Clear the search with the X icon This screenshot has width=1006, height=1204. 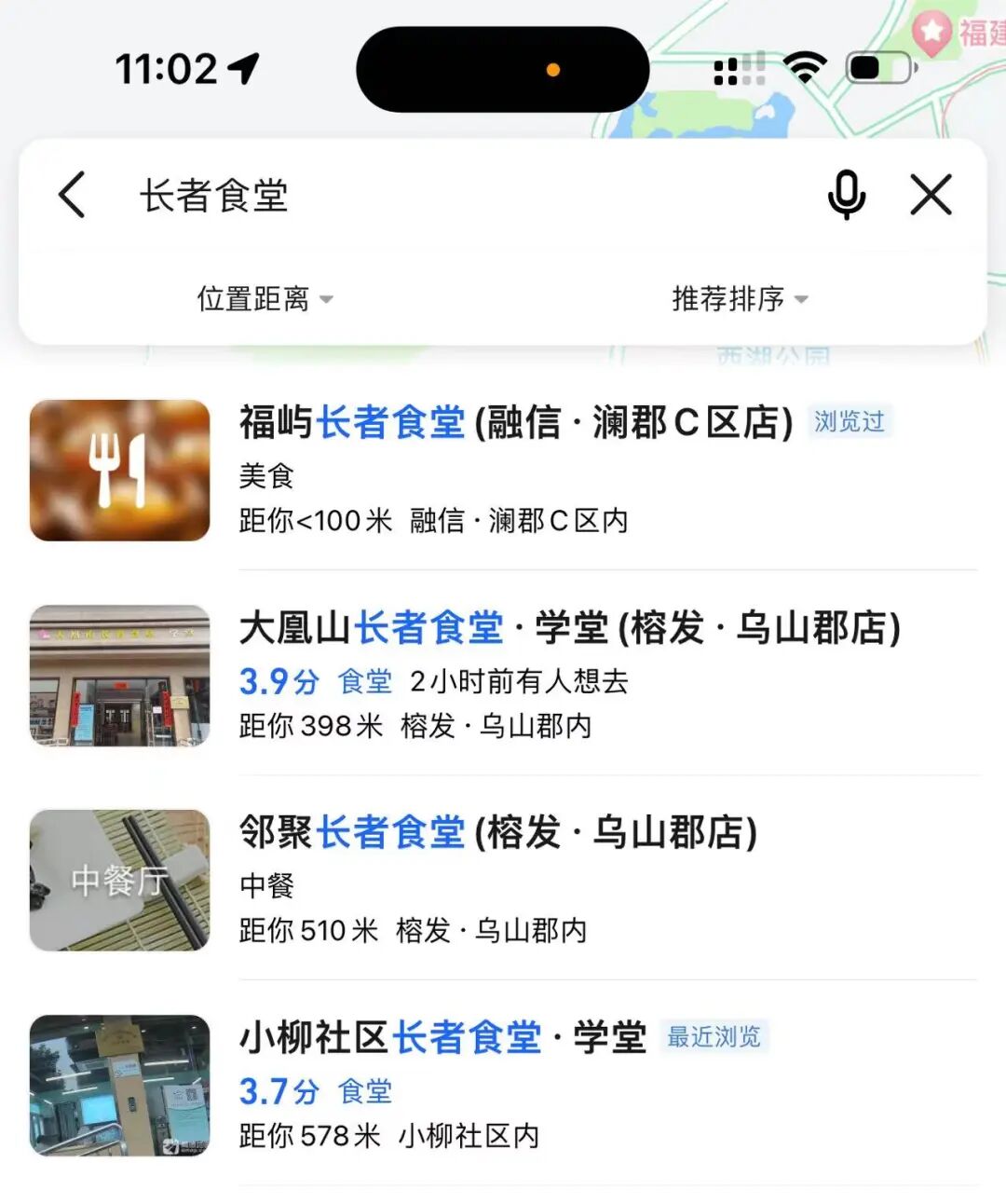[931, 196]
